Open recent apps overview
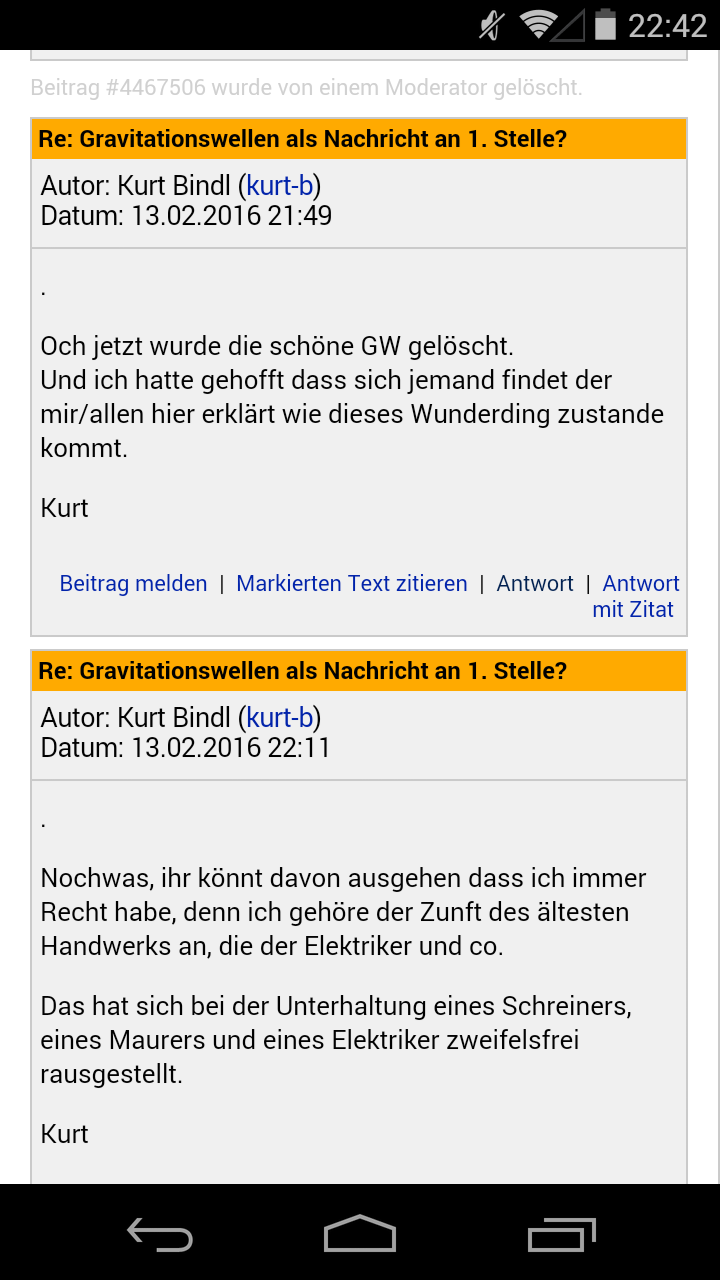 561,1233
